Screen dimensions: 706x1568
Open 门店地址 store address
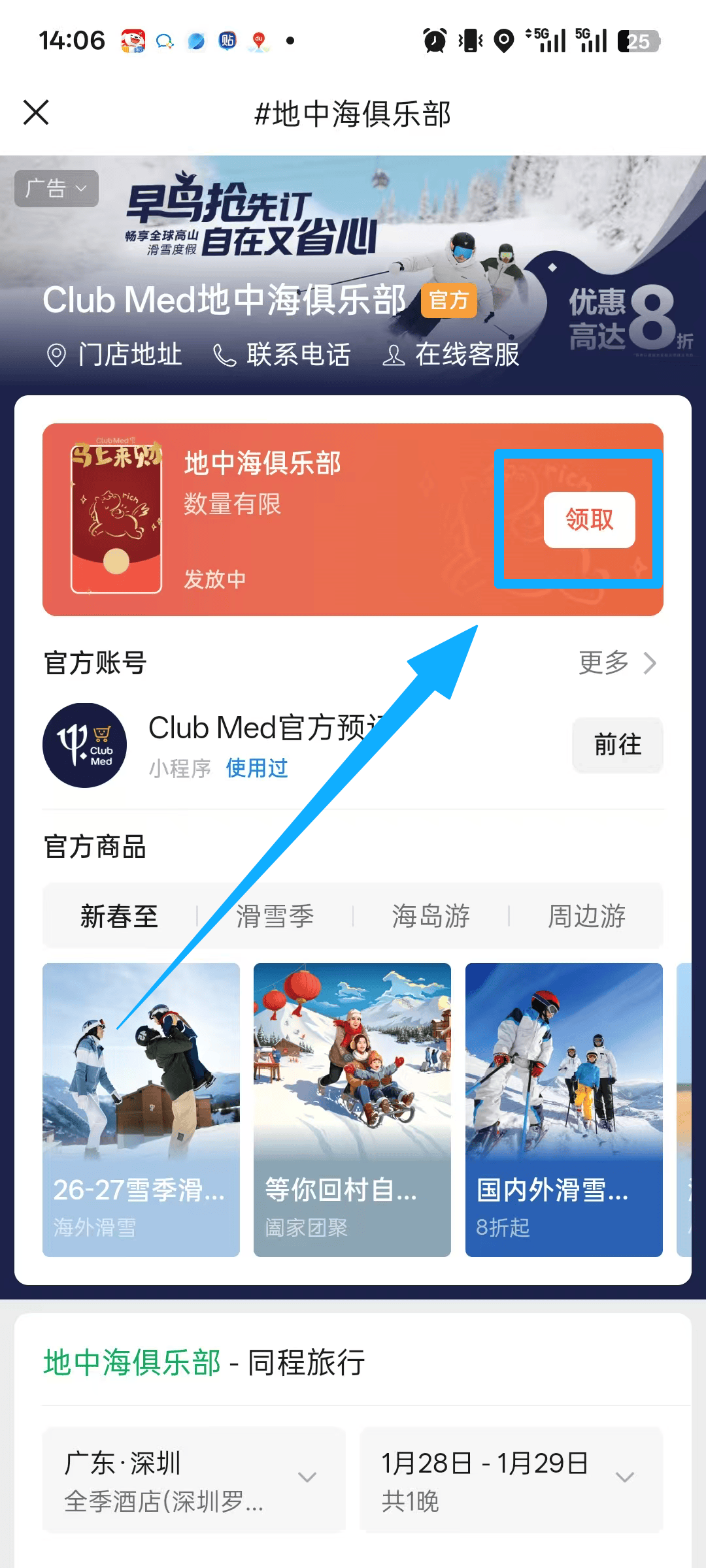pos(115,355)
